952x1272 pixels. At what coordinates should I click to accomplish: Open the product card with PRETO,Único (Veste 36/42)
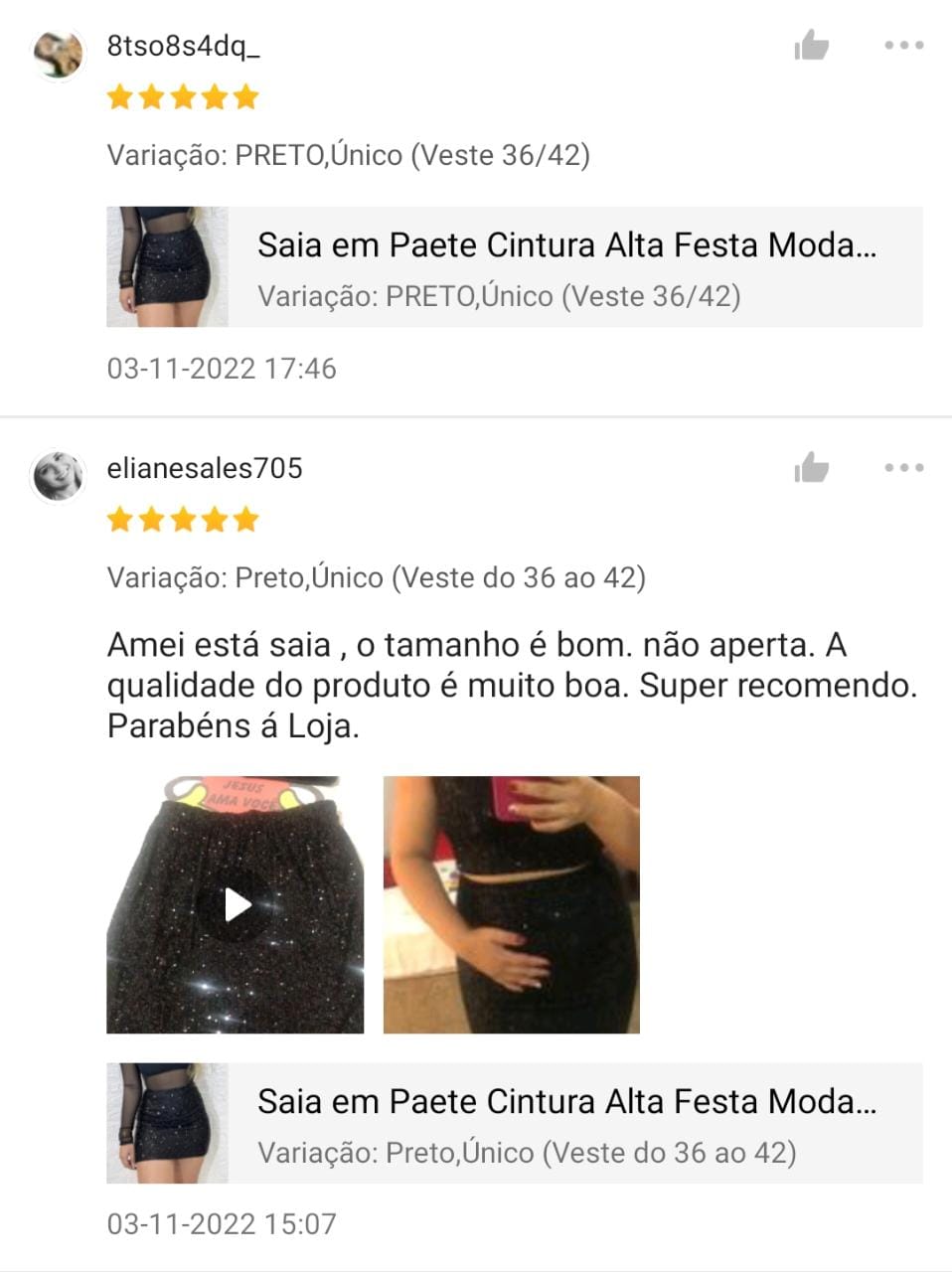[x=514, y=267]
